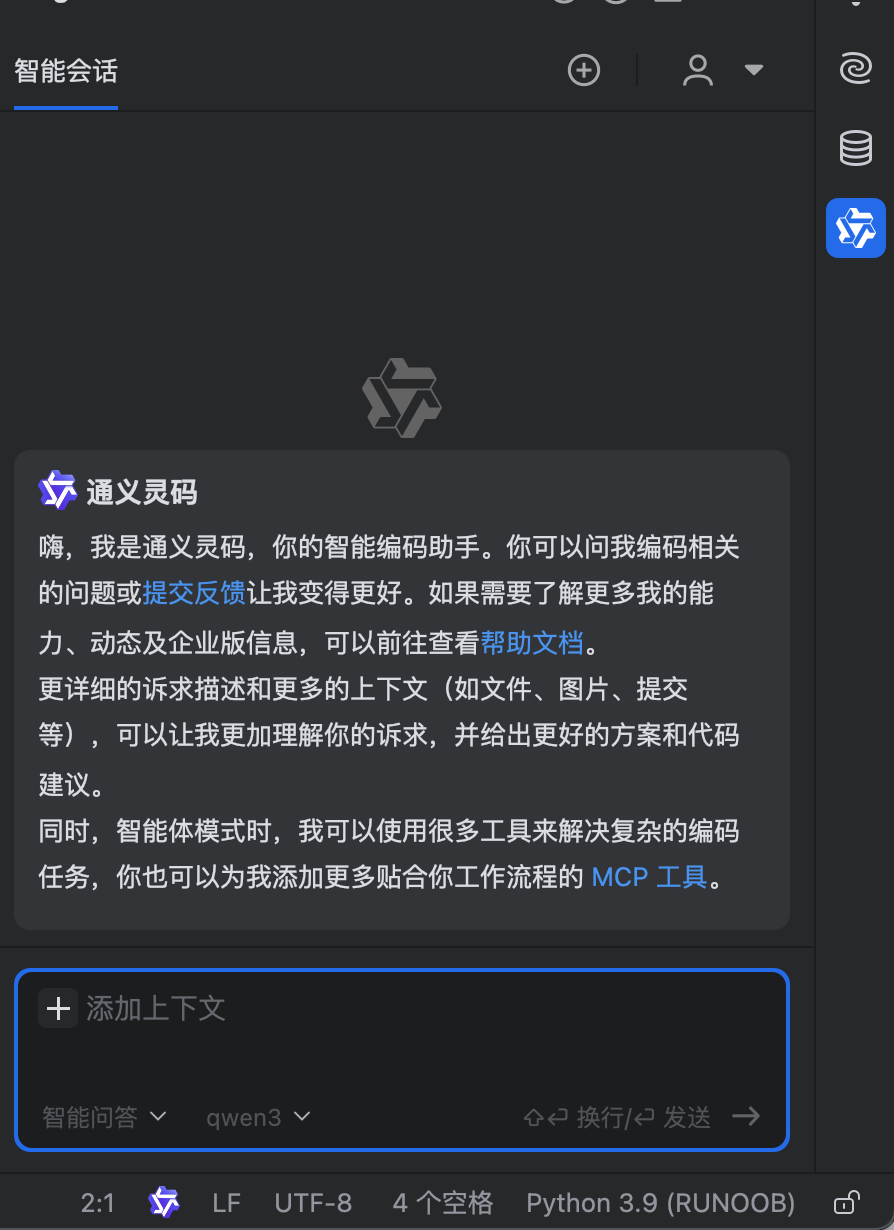Image resolution: width=894 pixels, height=1230 pixels.
Task: Tap the 添加上下文 plus button
Action: 58,1008
